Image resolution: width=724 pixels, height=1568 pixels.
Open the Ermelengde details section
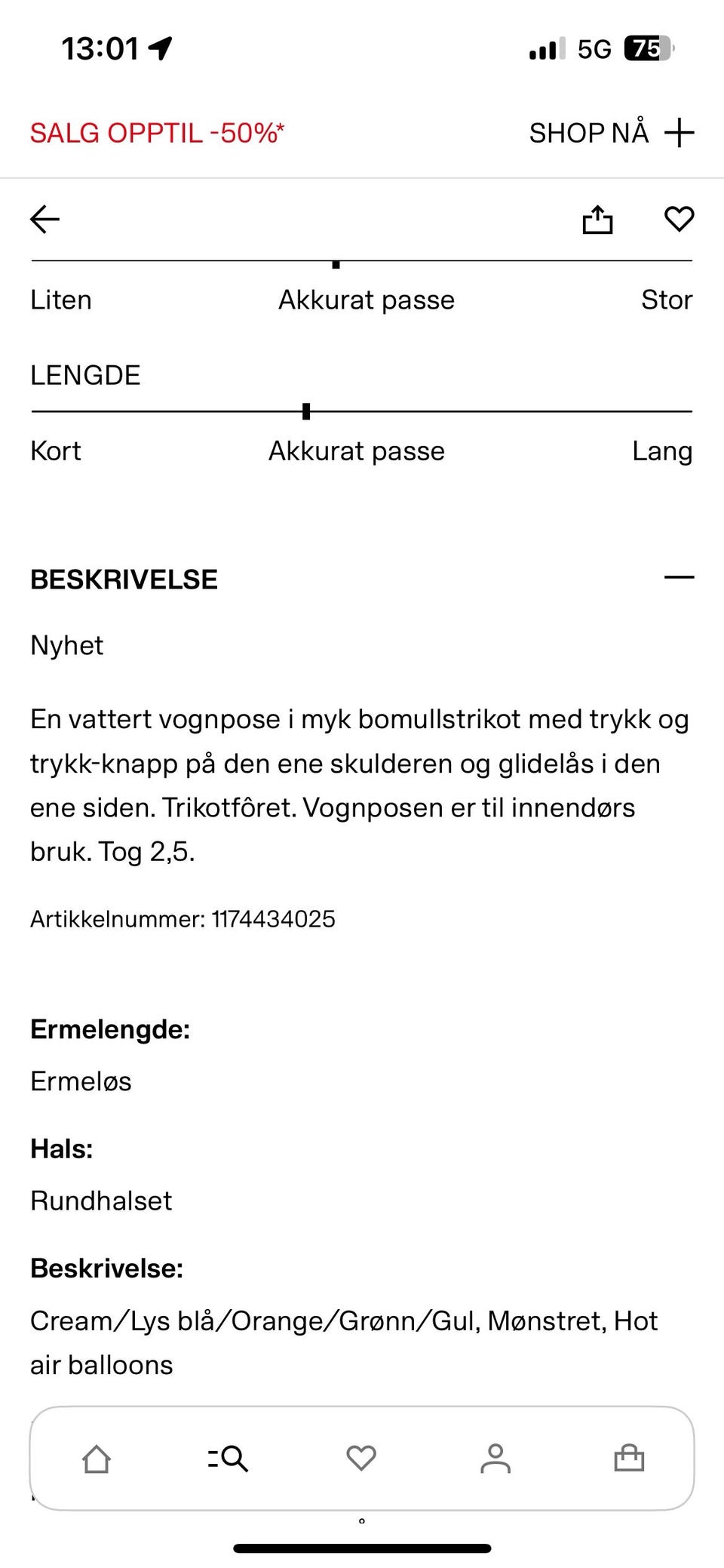(x=110, y=1028)
